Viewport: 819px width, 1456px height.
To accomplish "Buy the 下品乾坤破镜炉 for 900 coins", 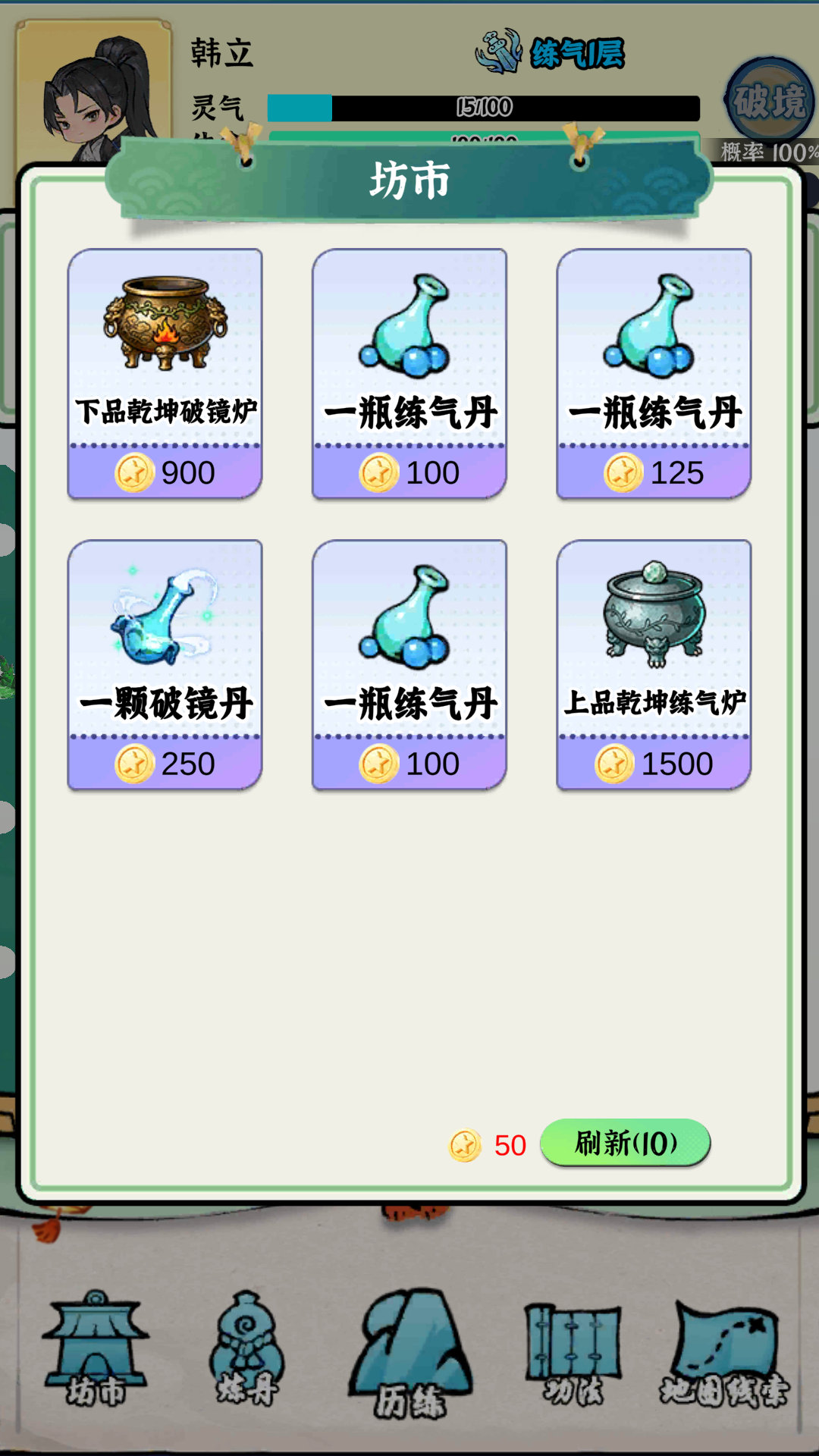I will point(165,373).
